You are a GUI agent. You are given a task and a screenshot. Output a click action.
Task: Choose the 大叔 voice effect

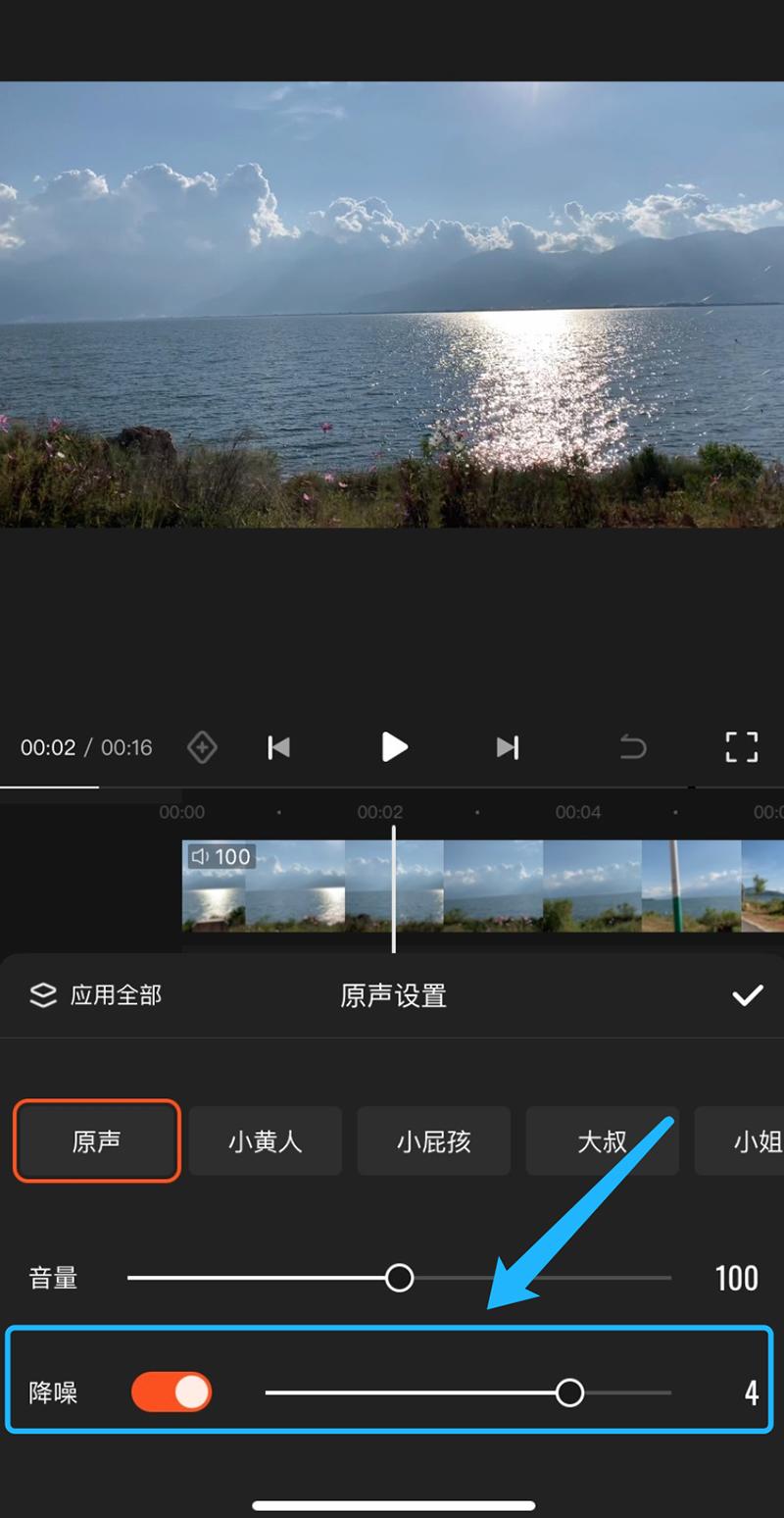(x=602, y=1141)
